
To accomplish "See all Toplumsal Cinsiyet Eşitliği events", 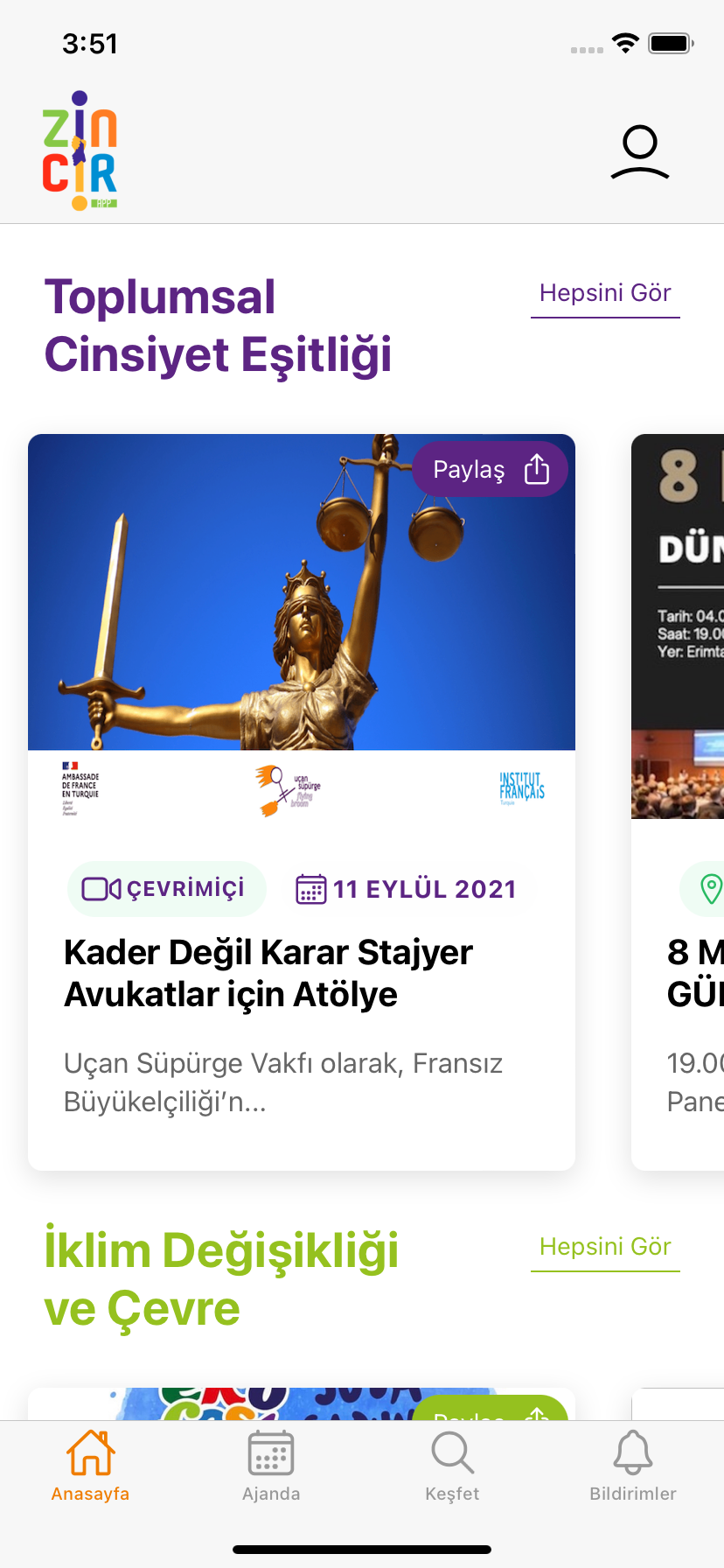I will tap(605, 294).
